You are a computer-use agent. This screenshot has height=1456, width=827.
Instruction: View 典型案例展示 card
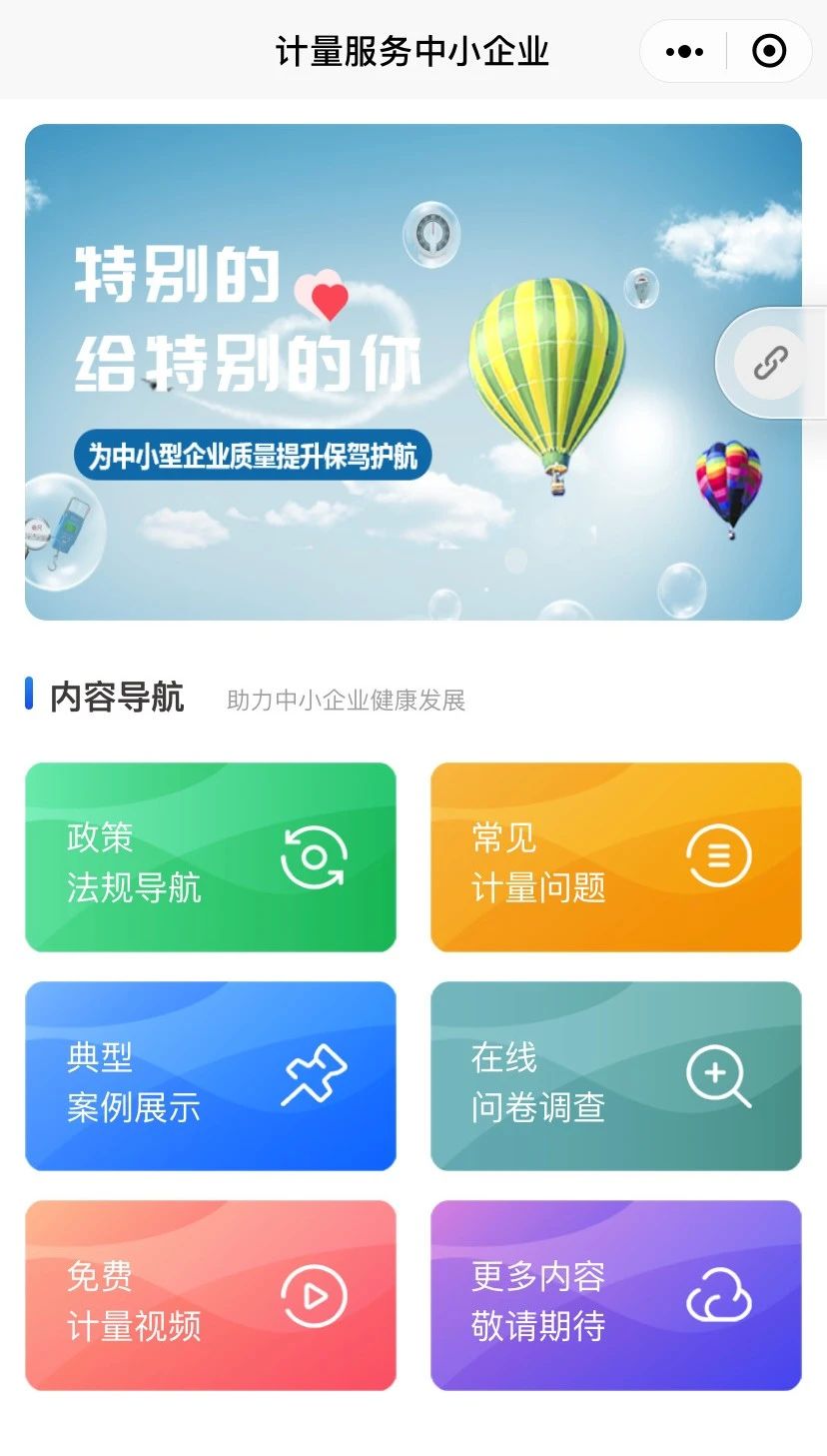(211, 1076)
